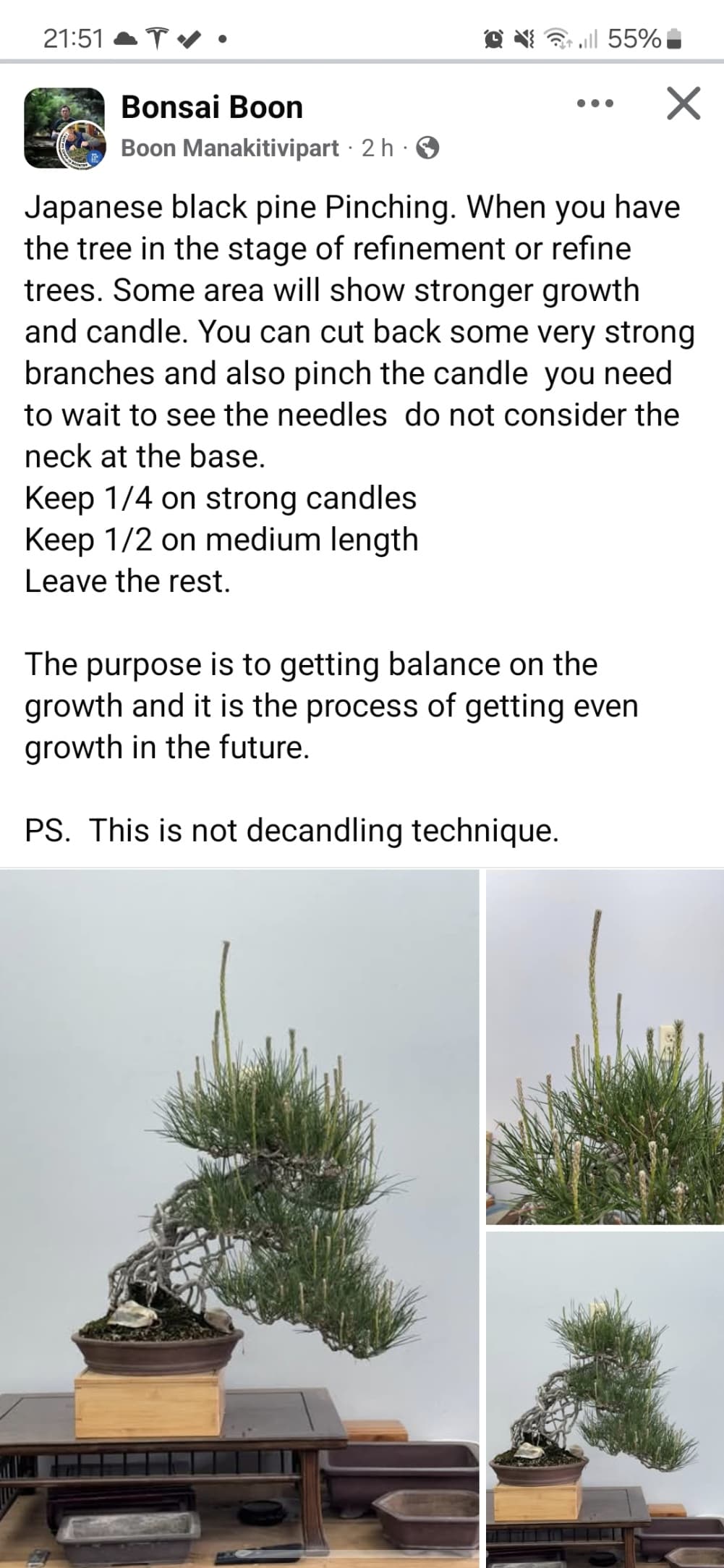Open the small full-tree photo
This screenshot has width=724, height=1568.
point(605,1399)
